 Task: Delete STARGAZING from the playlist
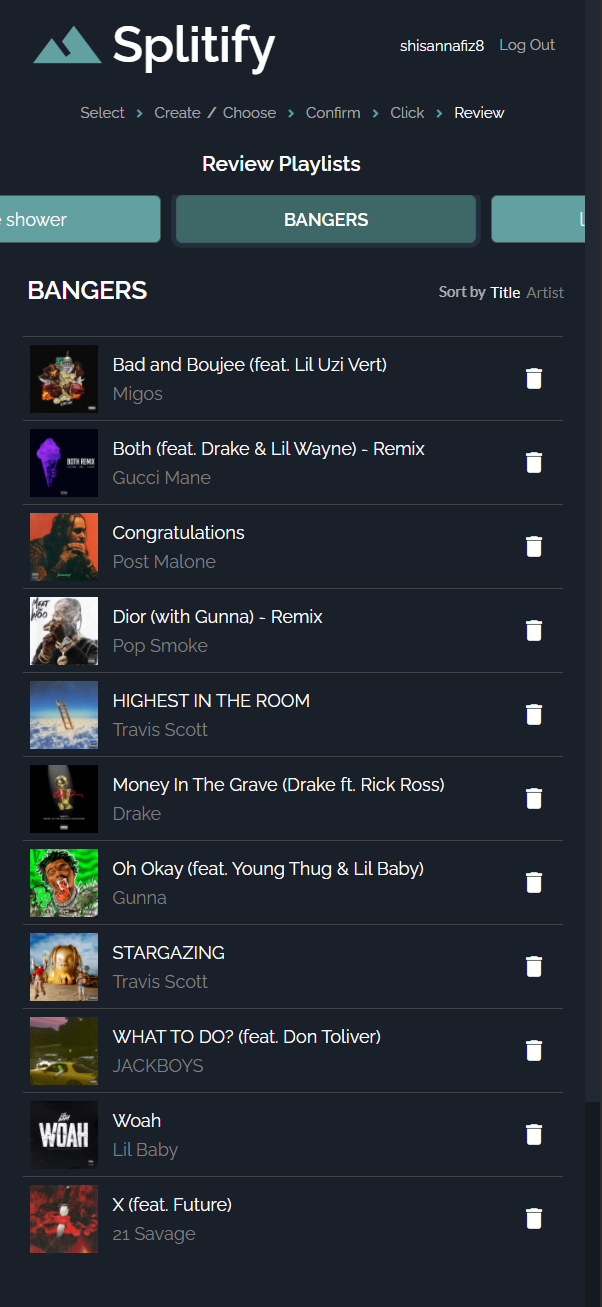point(534,966)
